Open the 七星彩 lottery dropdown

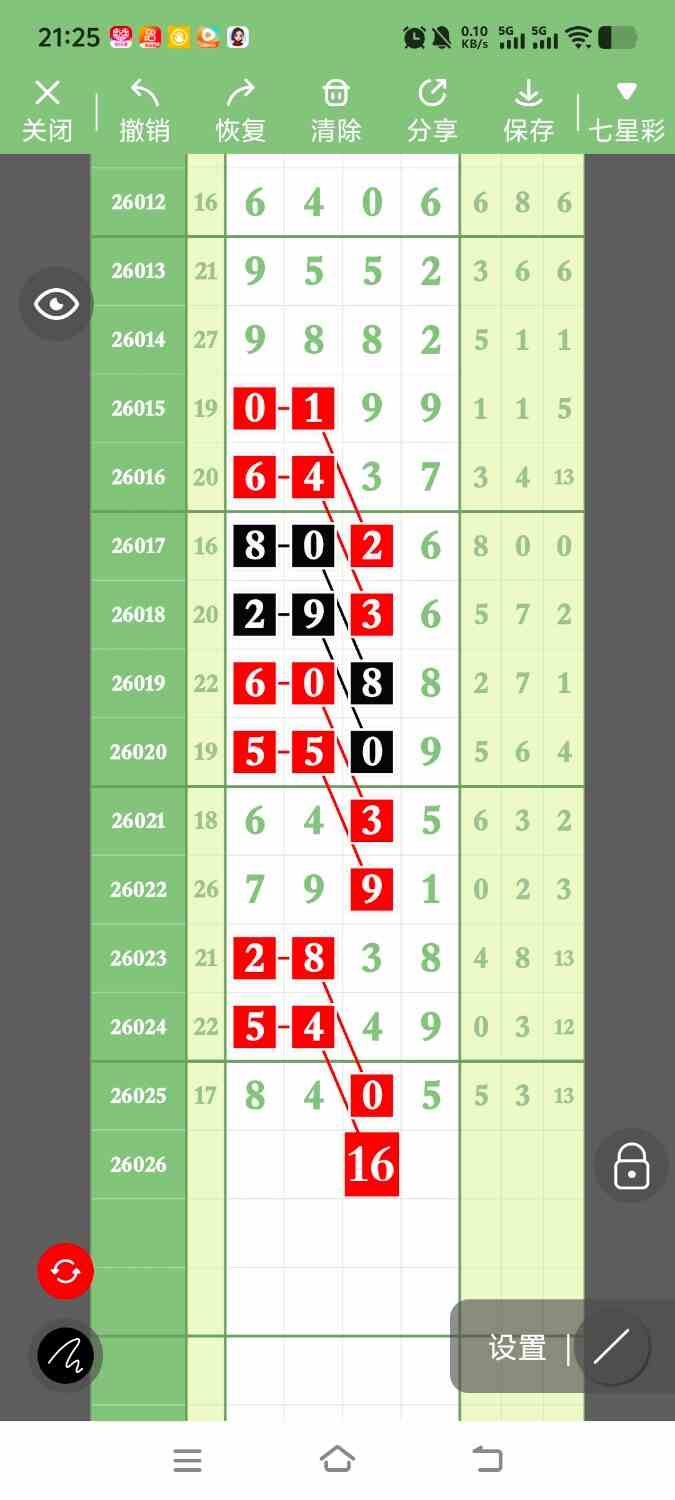pyautogui.click(x=627, y=111)
